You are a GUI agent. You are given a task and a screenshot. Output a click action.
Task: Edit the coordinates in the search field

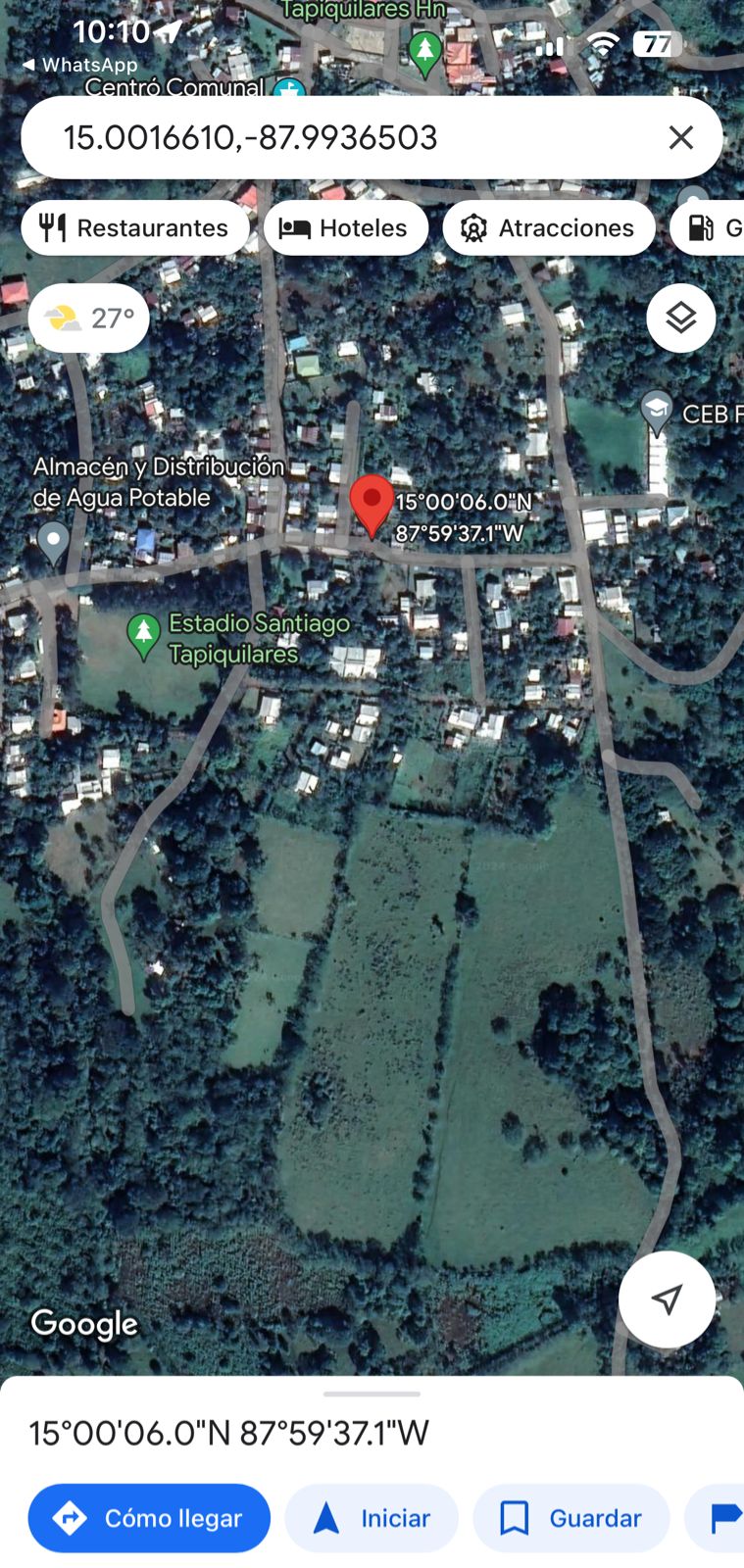point(294,137)
